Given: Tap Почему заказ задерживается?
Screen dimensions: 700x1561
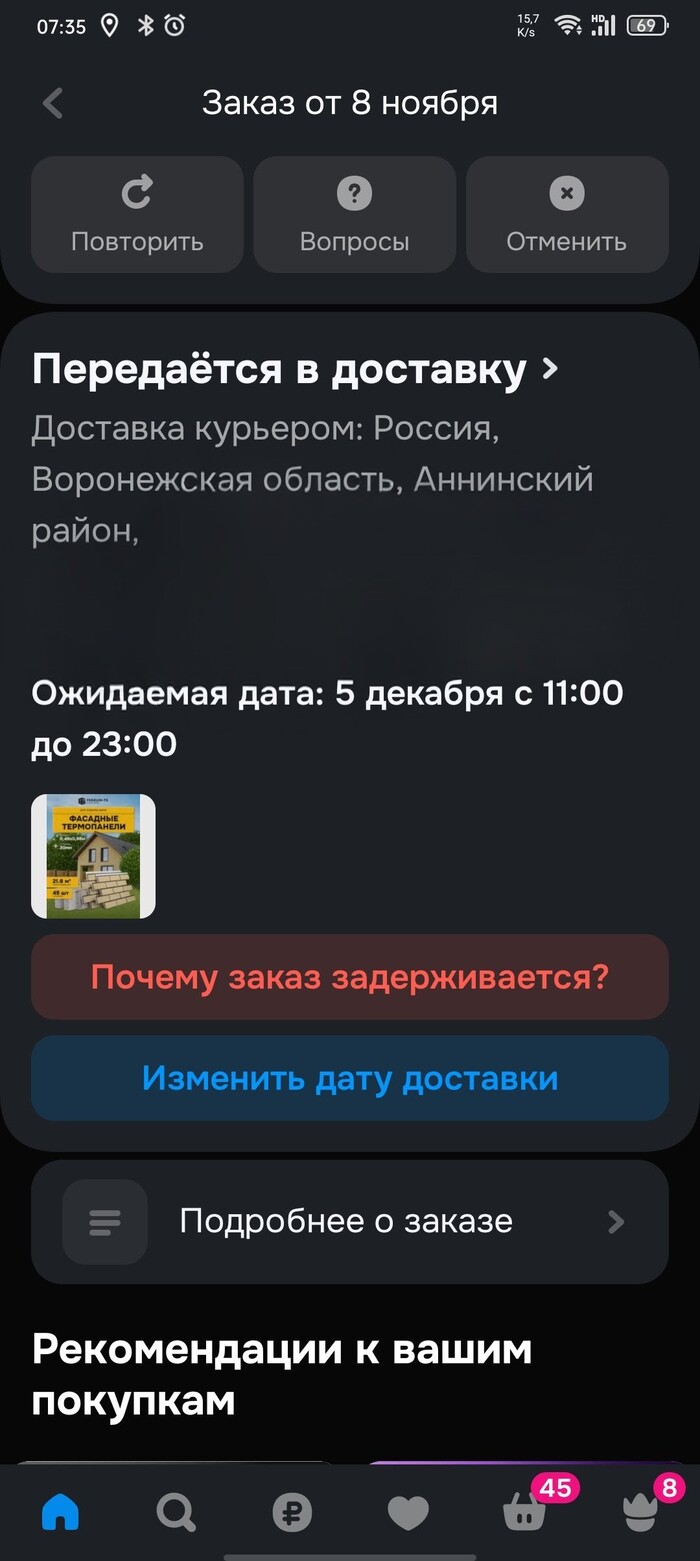Looking at the screenshot, I should [x=350, y=977].
